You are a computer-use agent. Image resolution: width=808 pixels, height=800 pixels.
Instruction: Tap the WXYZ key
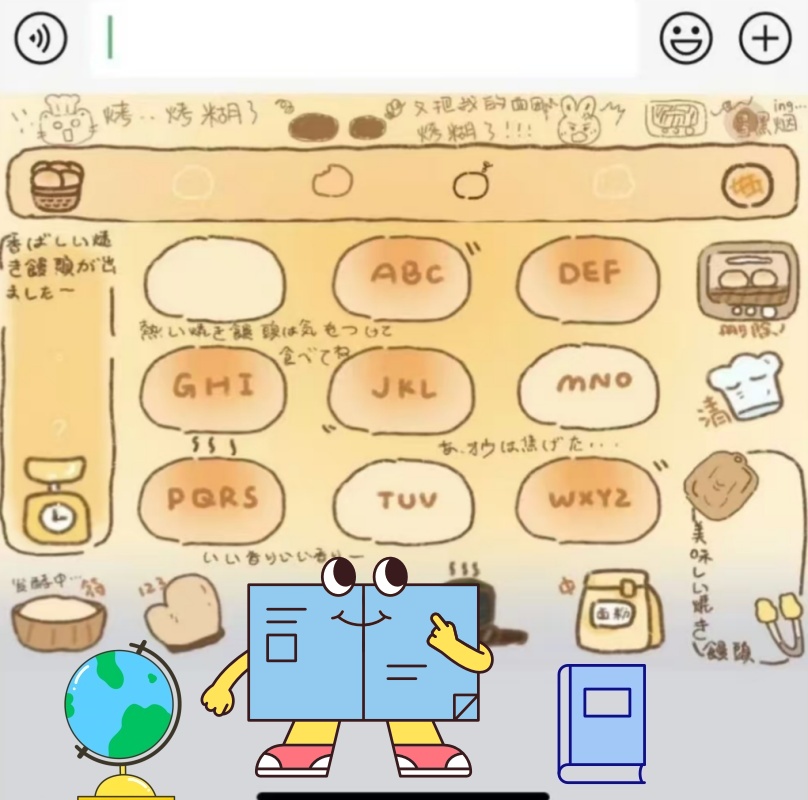point(588,498)
